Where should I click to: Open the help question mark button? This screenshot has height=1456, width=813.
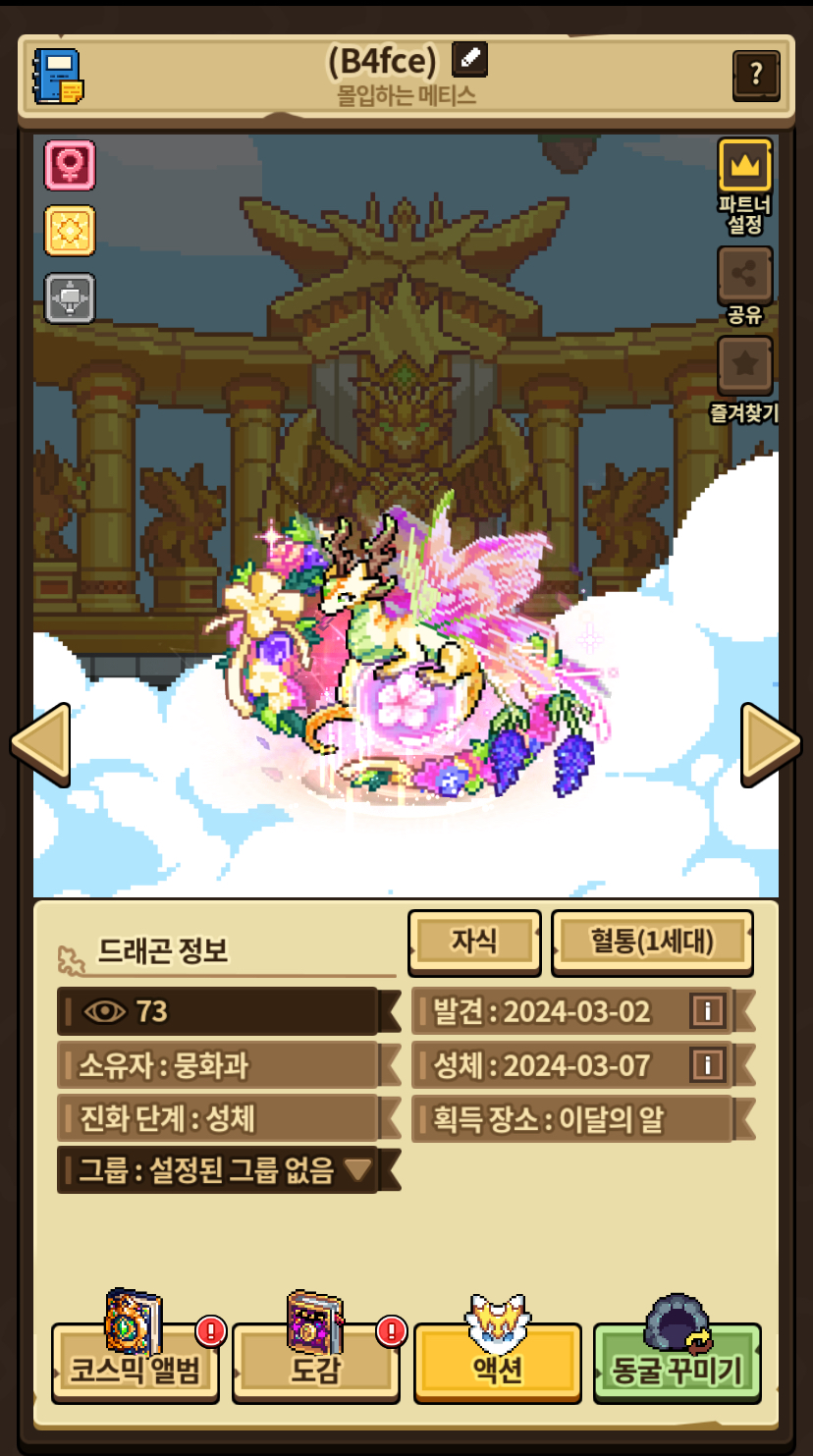[756, 75]
